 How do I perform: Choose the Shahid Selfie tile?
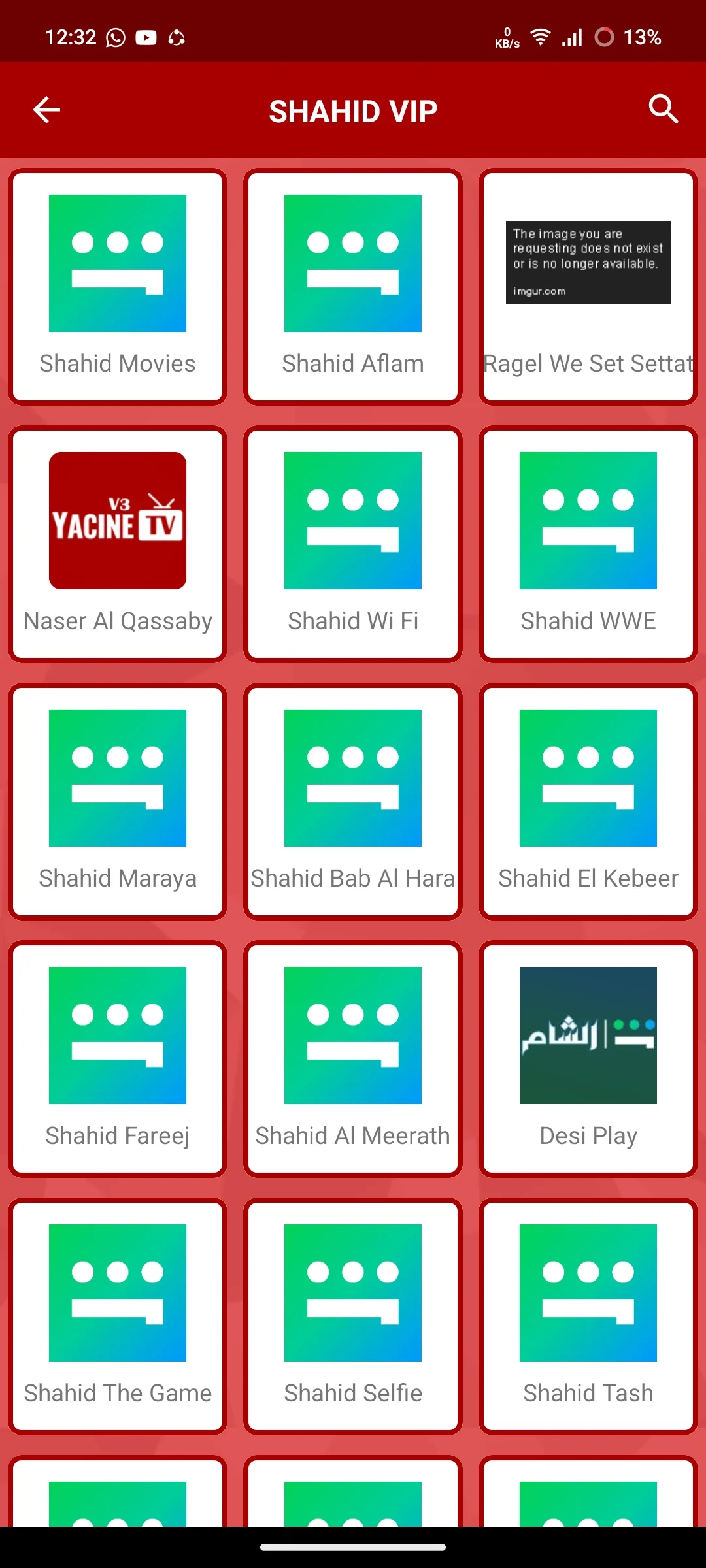coord(353,1316)
